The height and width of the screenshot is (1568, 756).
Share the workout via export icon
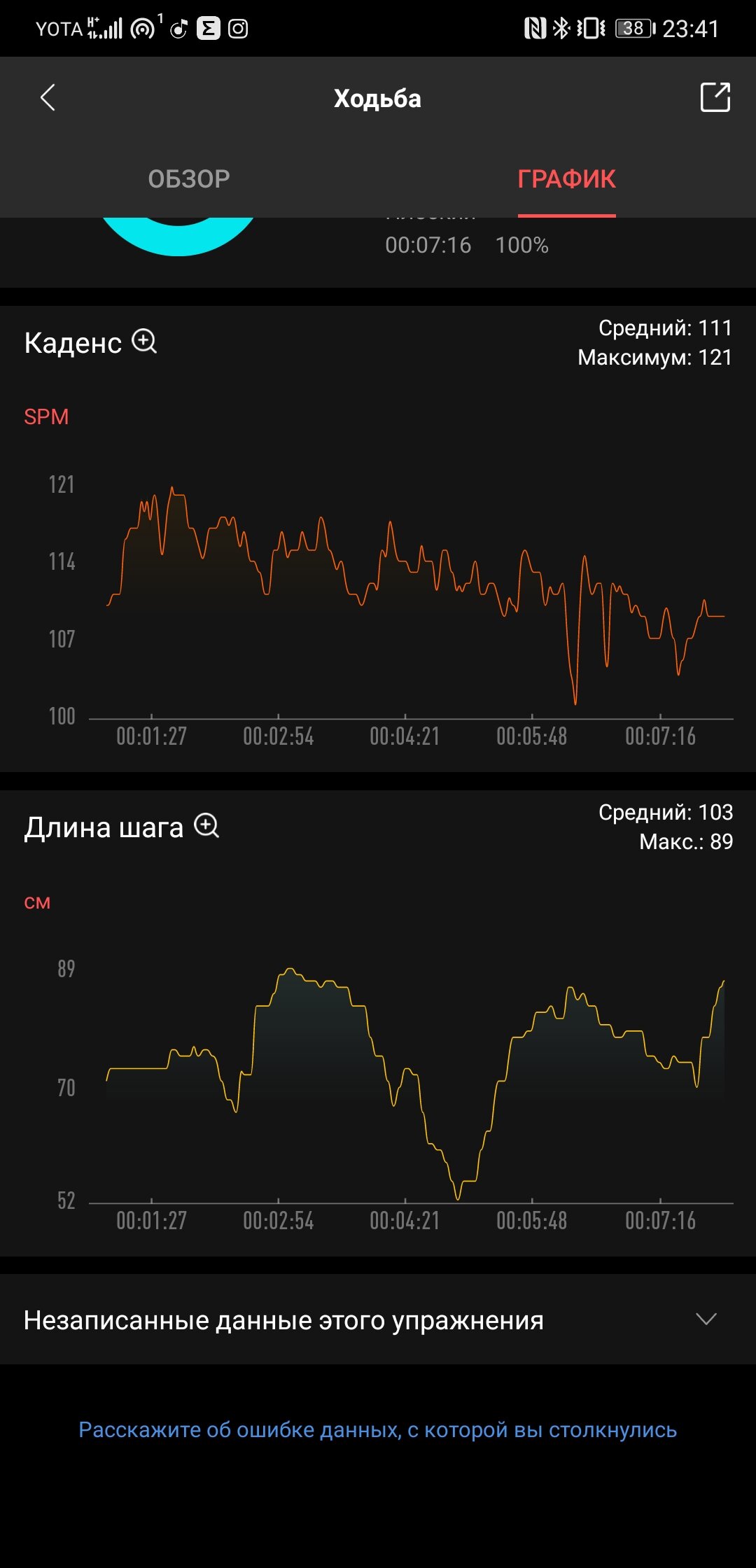715,97
